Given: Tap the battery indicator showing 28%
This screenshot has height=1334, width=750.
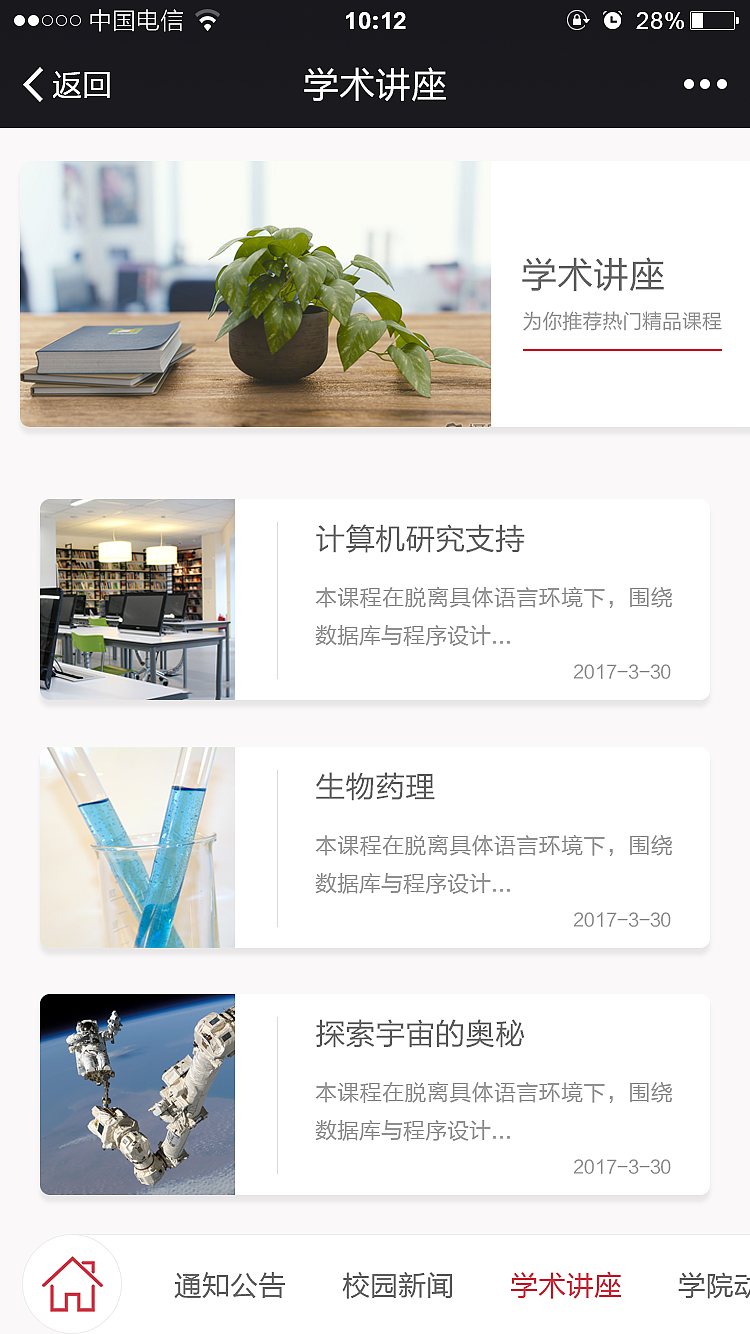Looking at the screenshot, I should 686,19.
